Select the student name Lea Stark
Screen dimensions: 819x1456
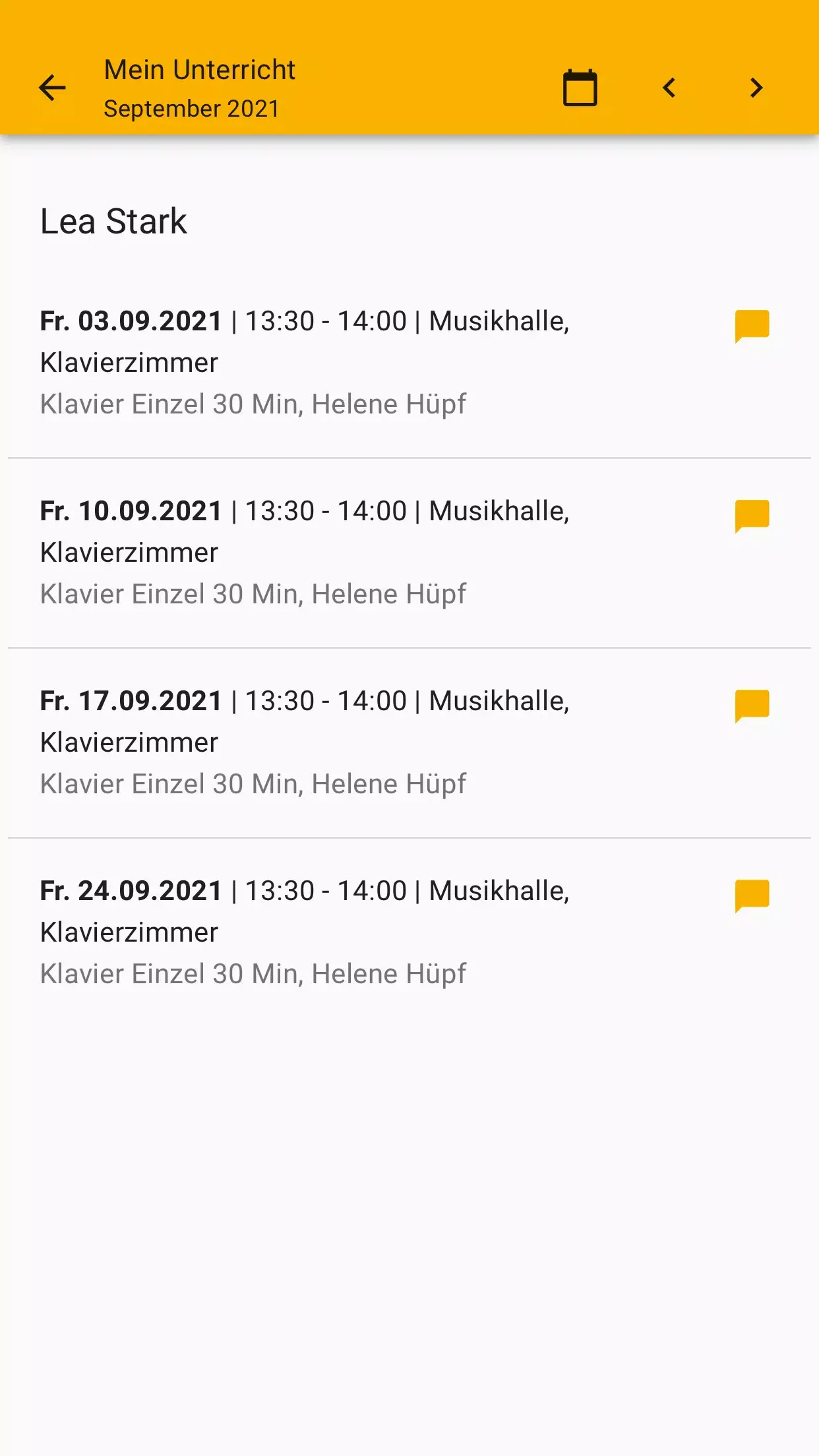(113, 221)
